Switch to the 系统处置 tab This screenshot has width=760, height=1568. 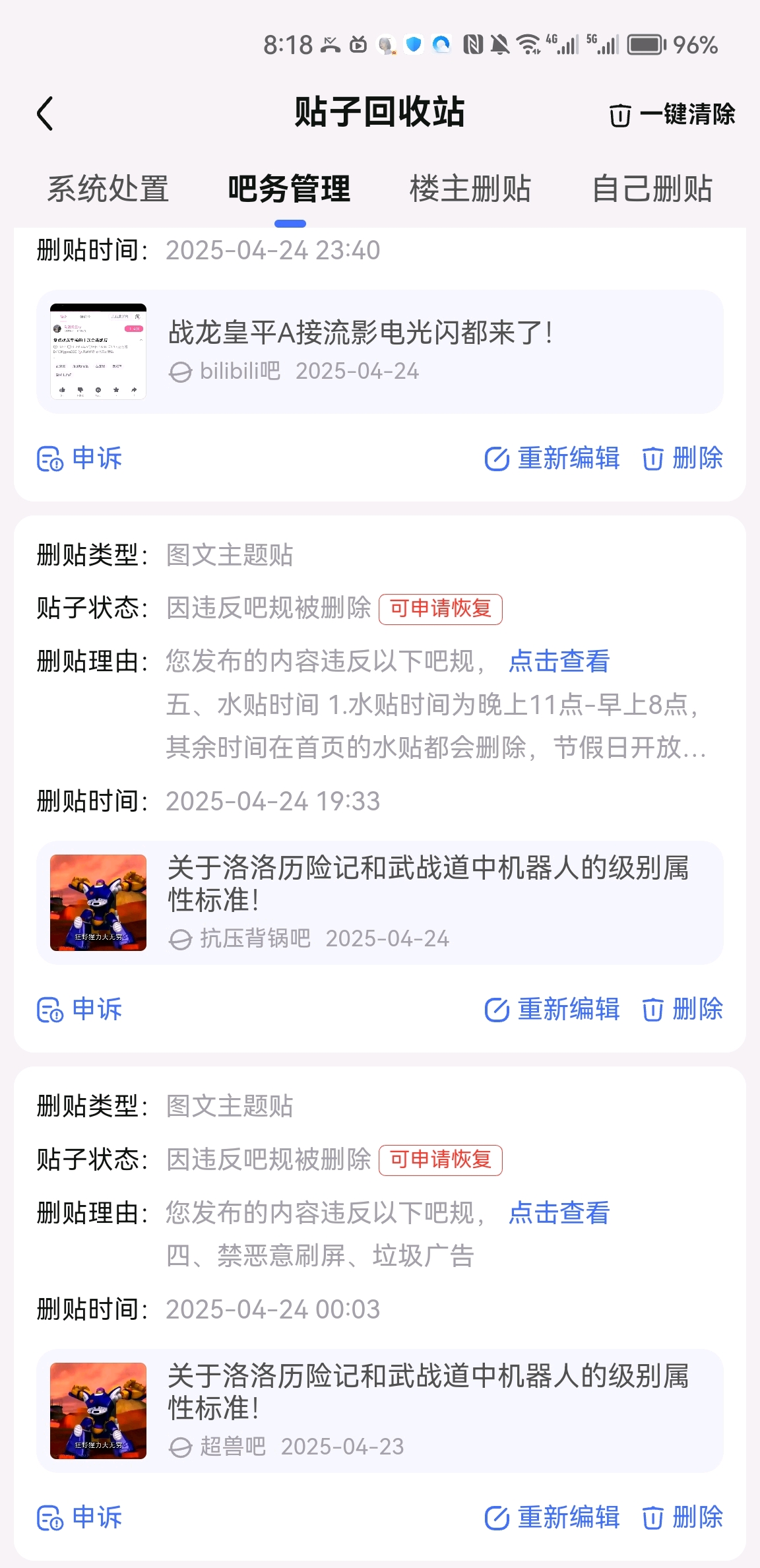point(108,189)
